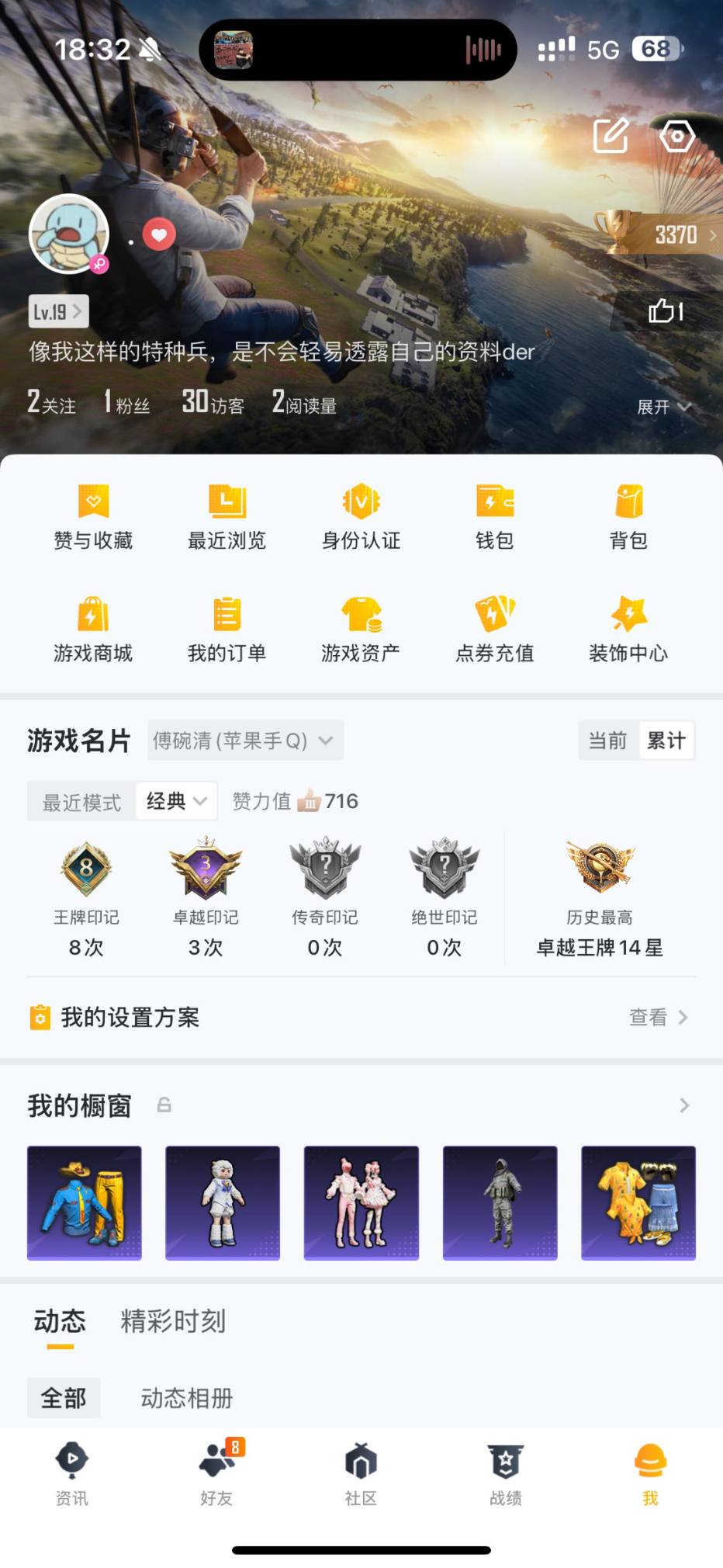Open the 钱包 (Wallet) icon
Screen dimensions: 723x1568
[x=494, y=512]
